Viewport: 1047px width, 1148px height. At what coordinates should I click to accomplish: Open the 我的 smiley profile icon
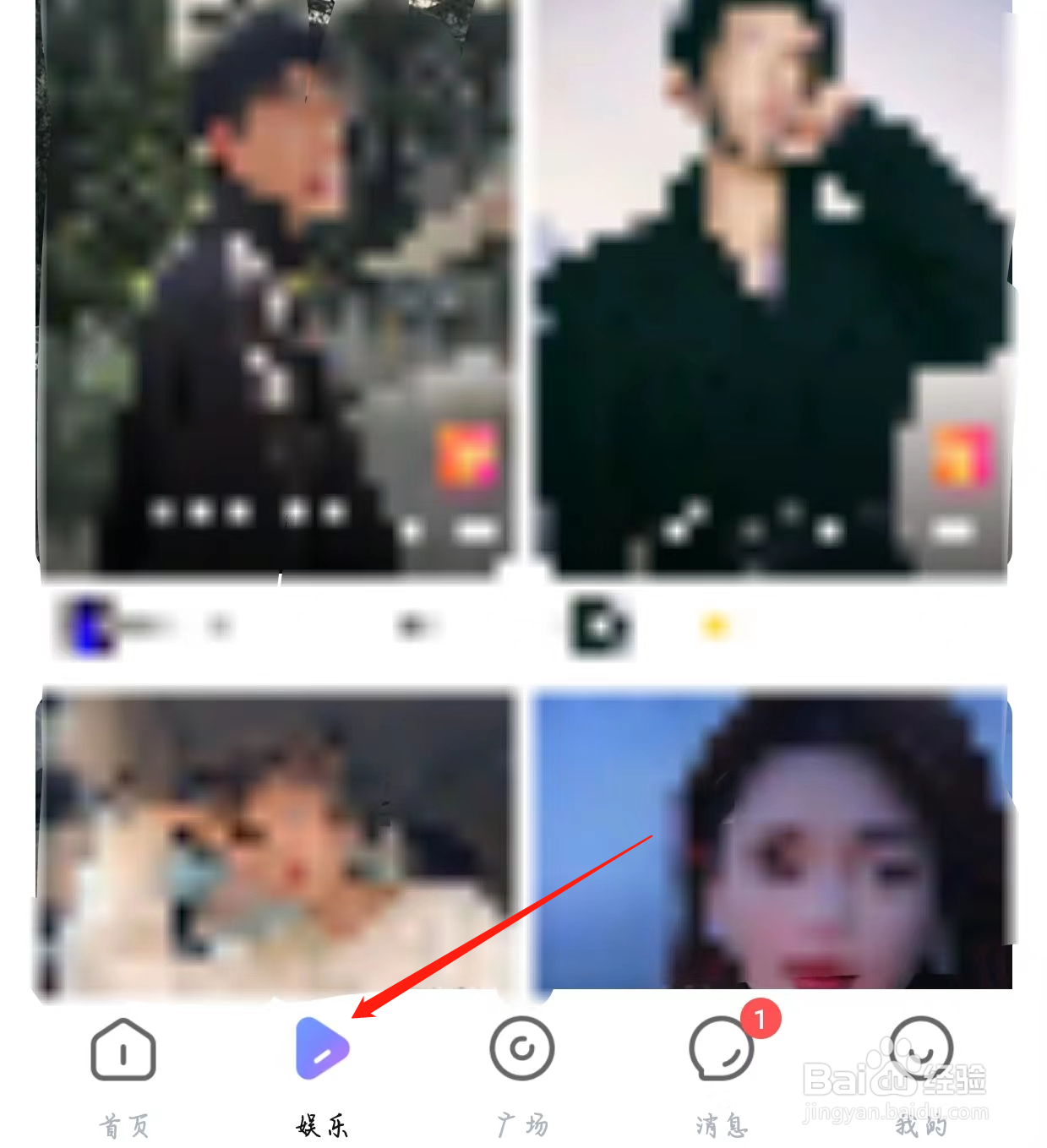tap(923, 1050)
